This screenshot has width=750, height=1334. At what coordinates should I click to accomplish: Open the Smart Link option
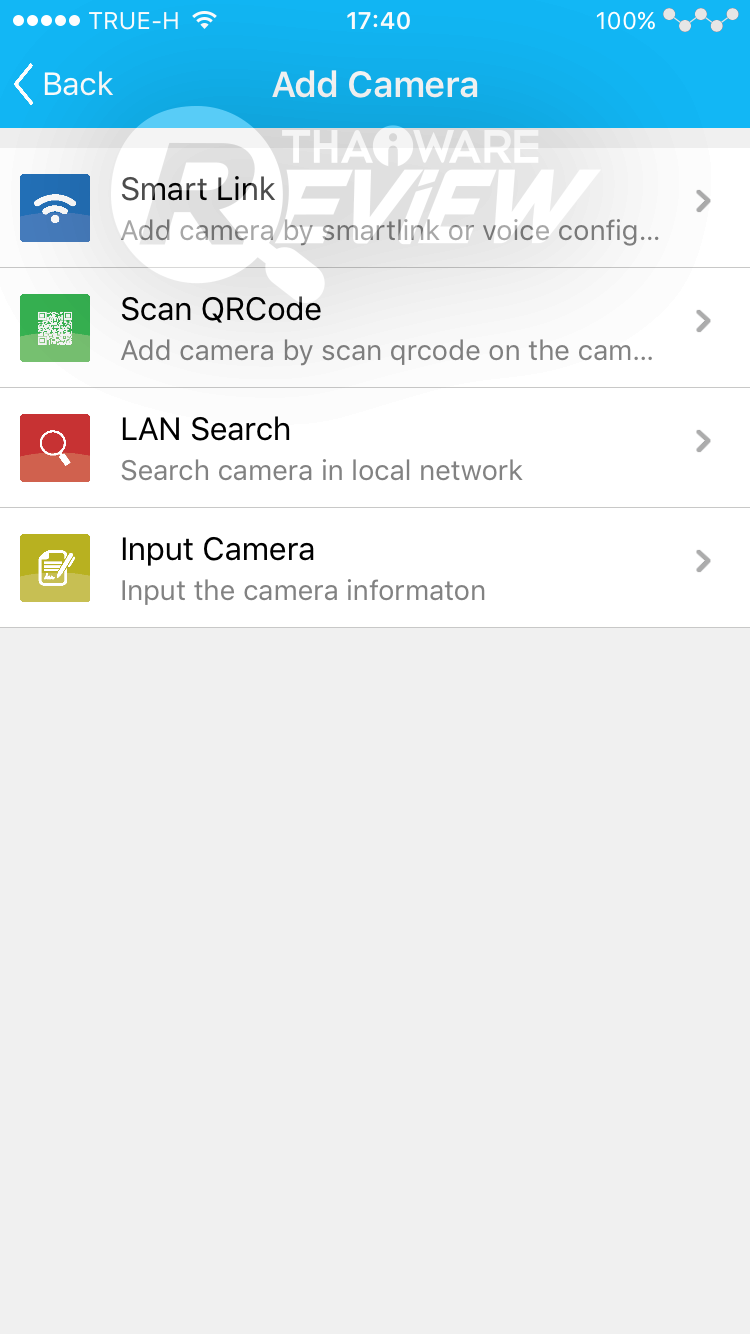coord(375,208)
